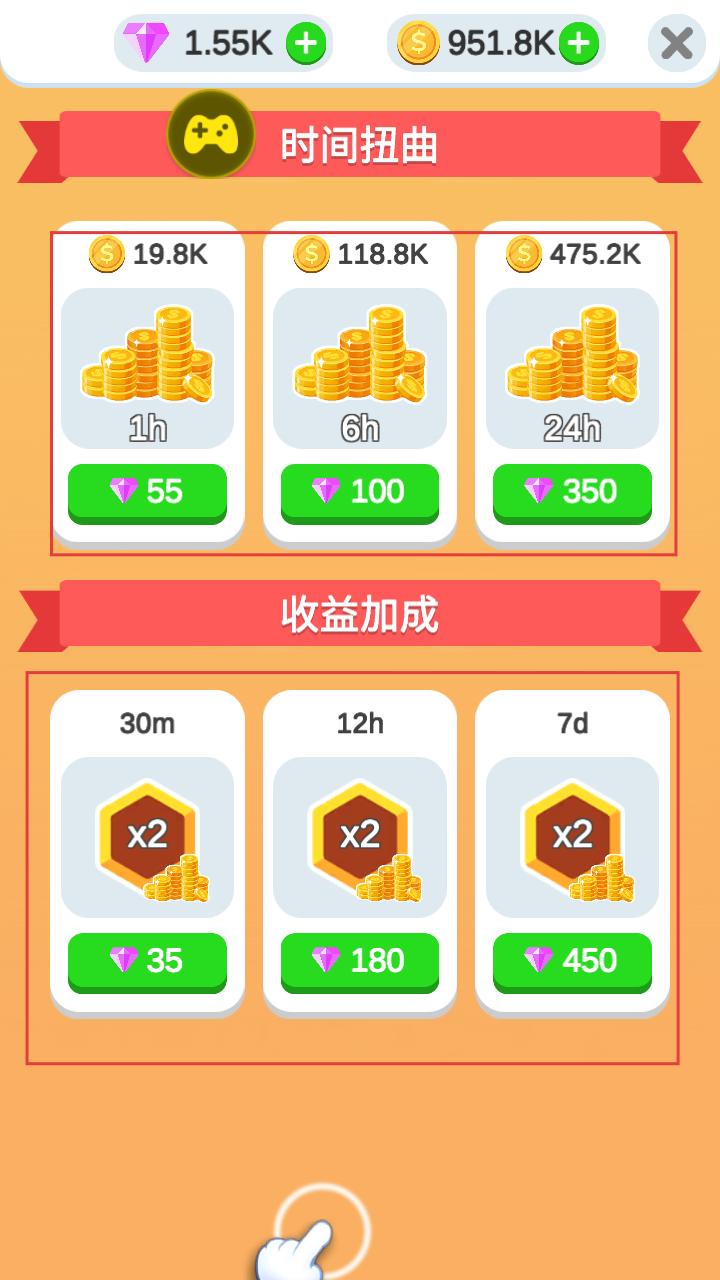This screenshot has width=720, height=1280.
Task: Buy 6h time warp for 100 gems
Action: click(x=359, y=492)
